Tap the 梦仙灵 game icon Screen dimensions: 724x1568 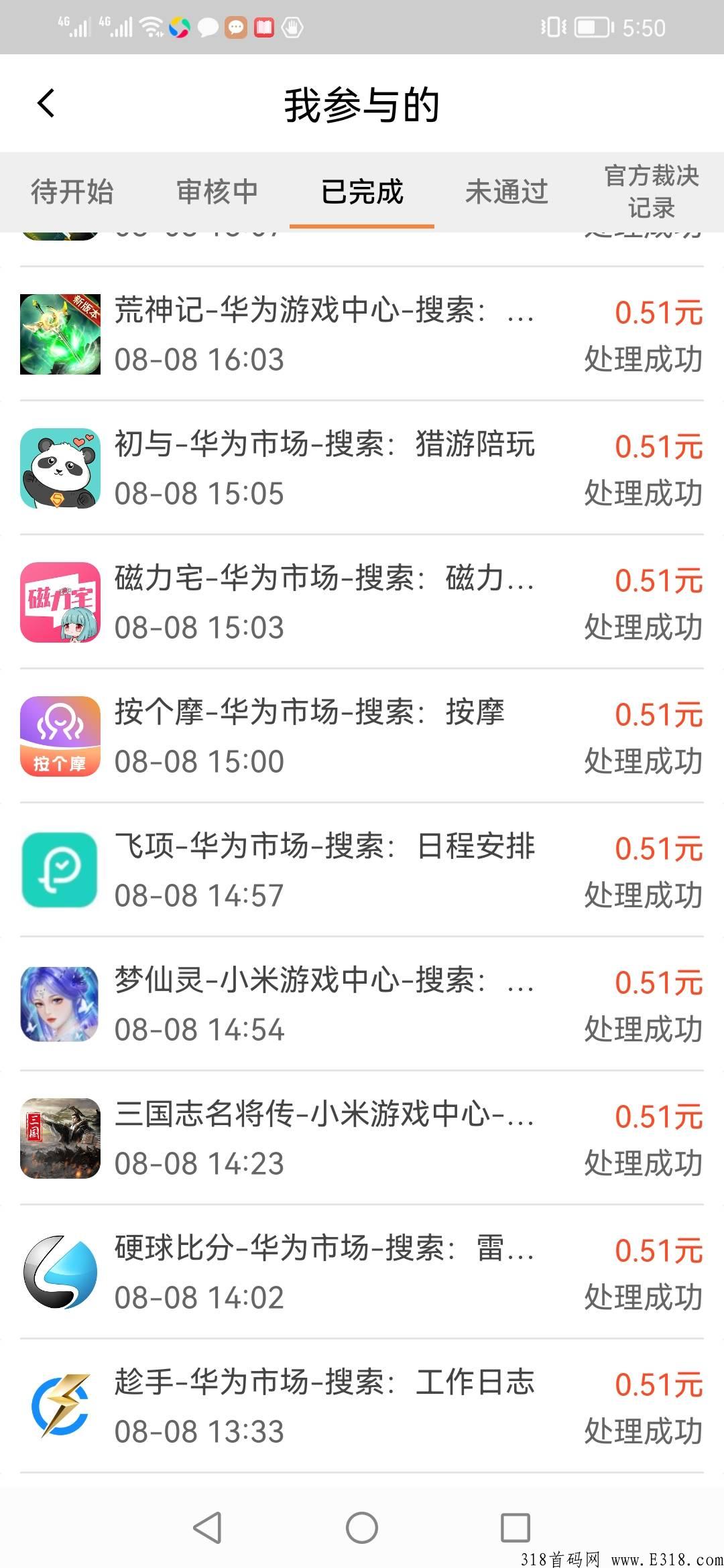click(x=60, y=1002)
